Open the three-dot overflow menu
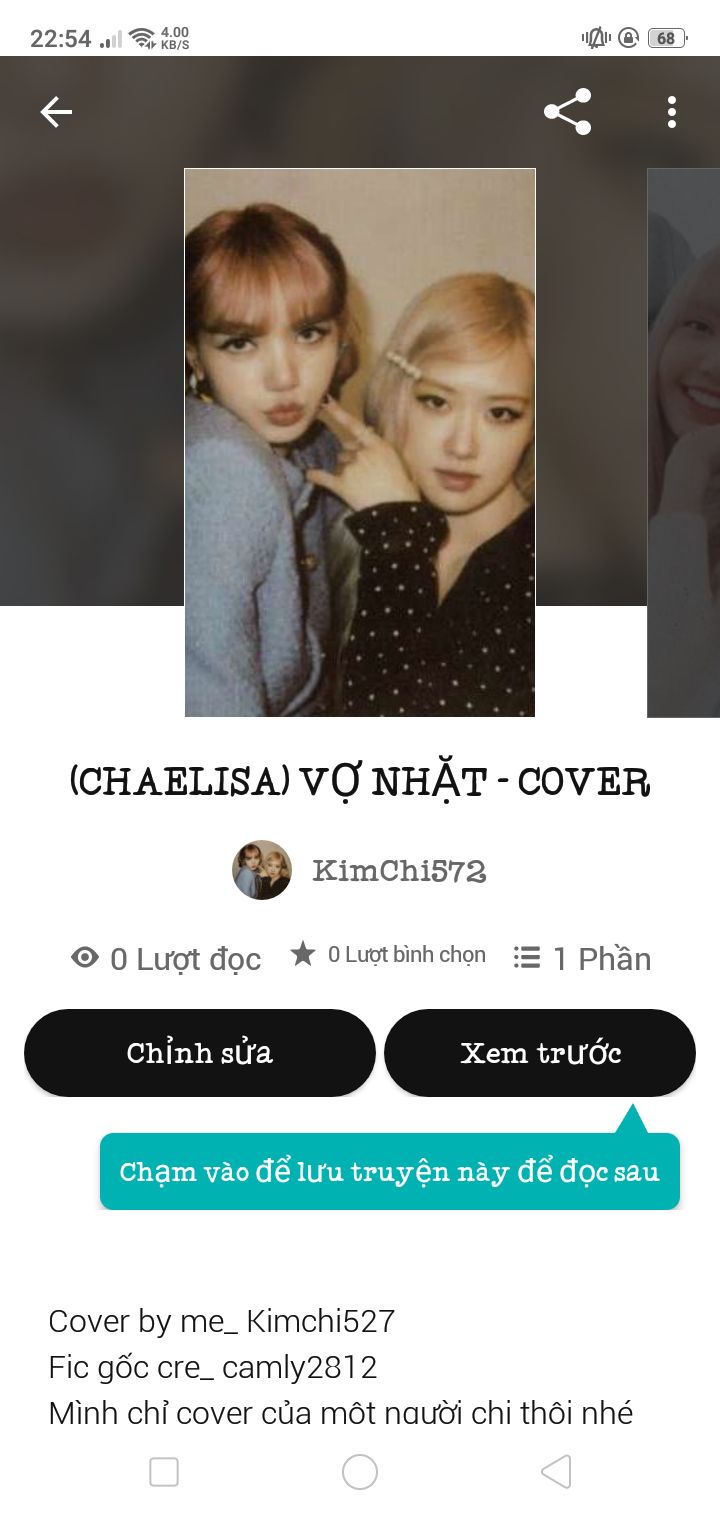 (671, 112)
